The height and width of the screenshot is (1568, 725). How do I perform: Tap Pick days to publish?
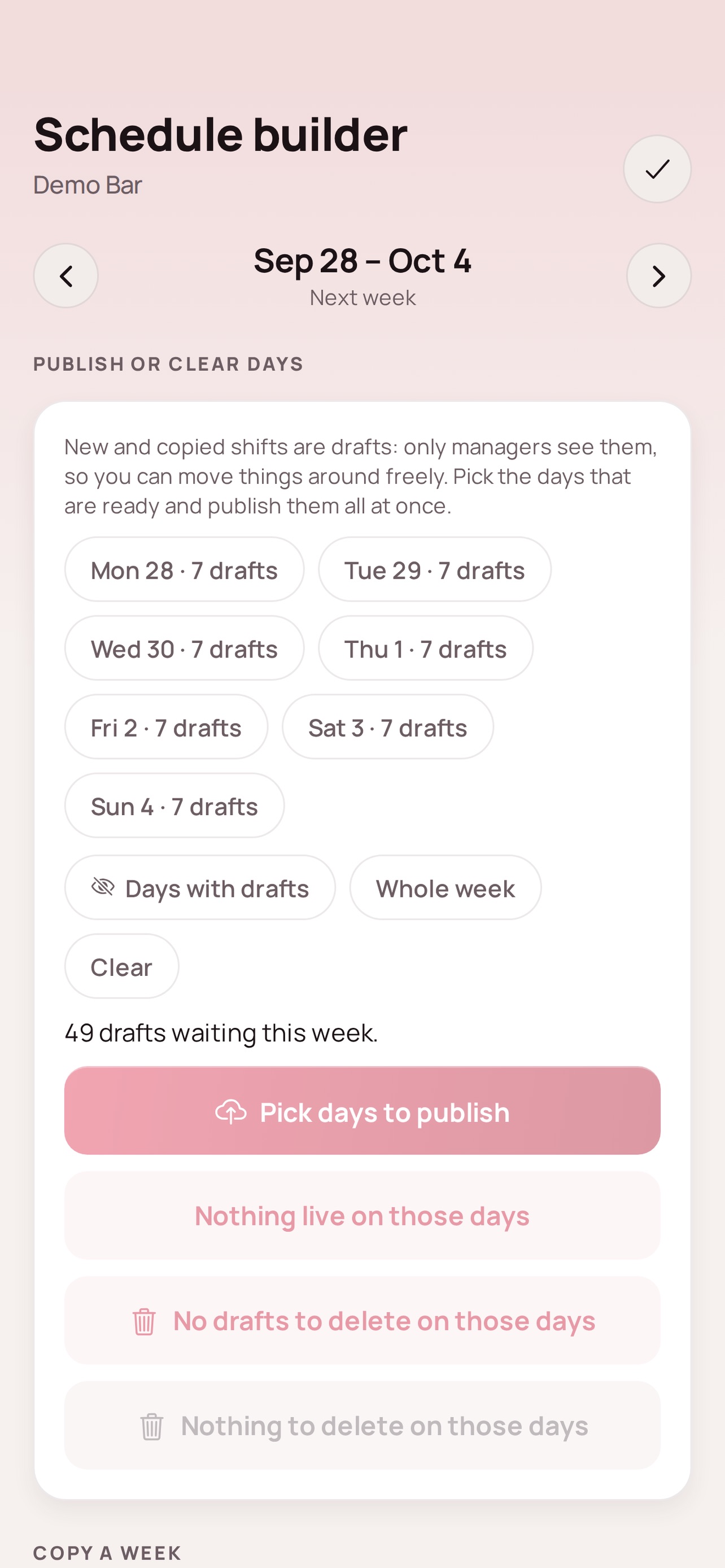(362, 1110)
